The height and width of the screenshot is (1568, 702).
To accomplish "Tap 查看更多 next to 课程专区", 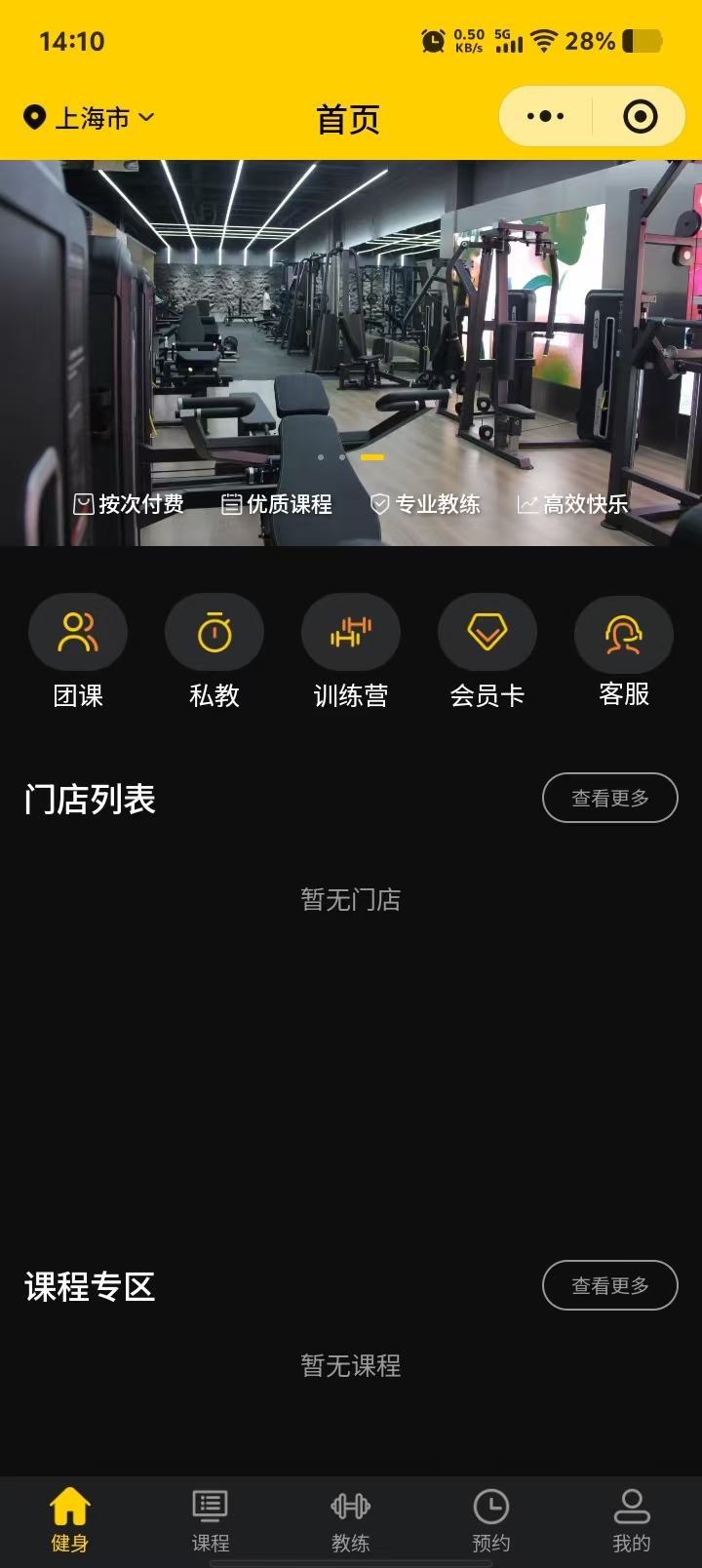I will point(609,1285).
